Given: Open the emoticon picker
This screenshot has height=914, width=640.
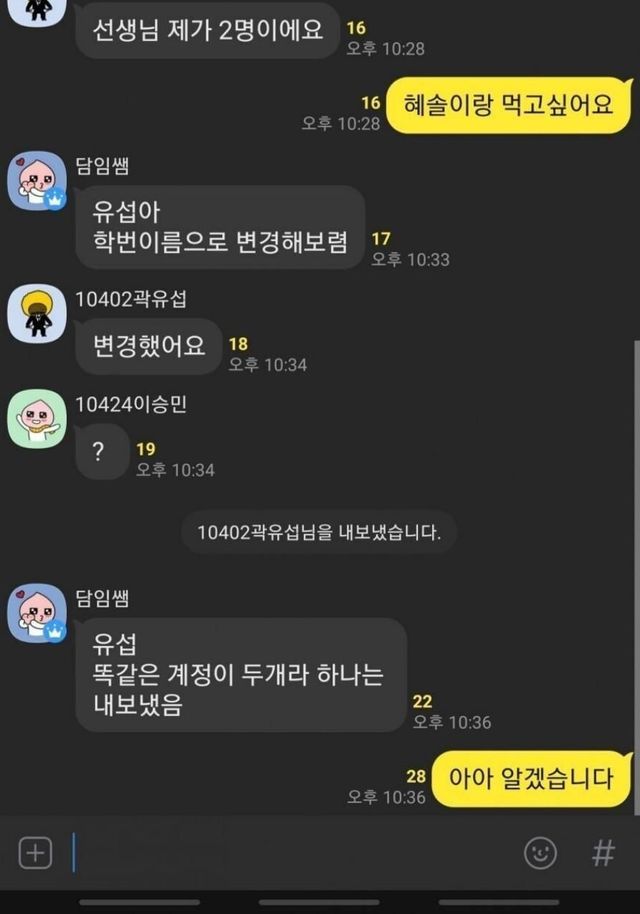Looking at the screenshot, I should [x=541, y=853].
